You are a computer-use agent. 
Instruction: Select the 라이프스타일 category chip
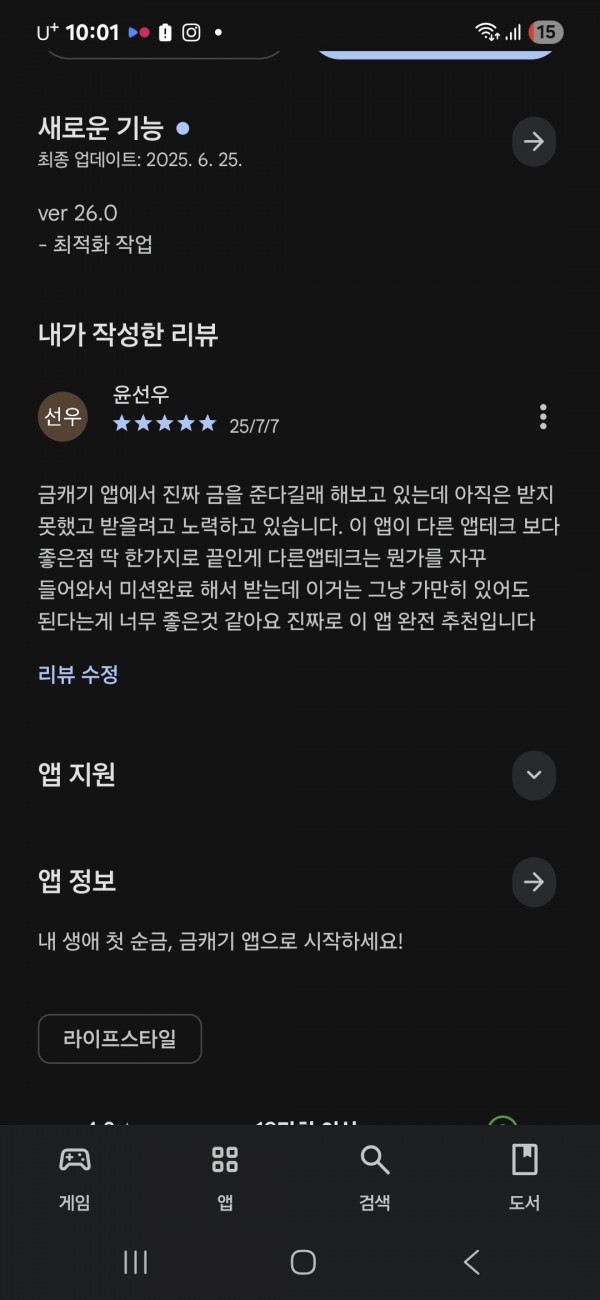click(x=120, y=1039)
